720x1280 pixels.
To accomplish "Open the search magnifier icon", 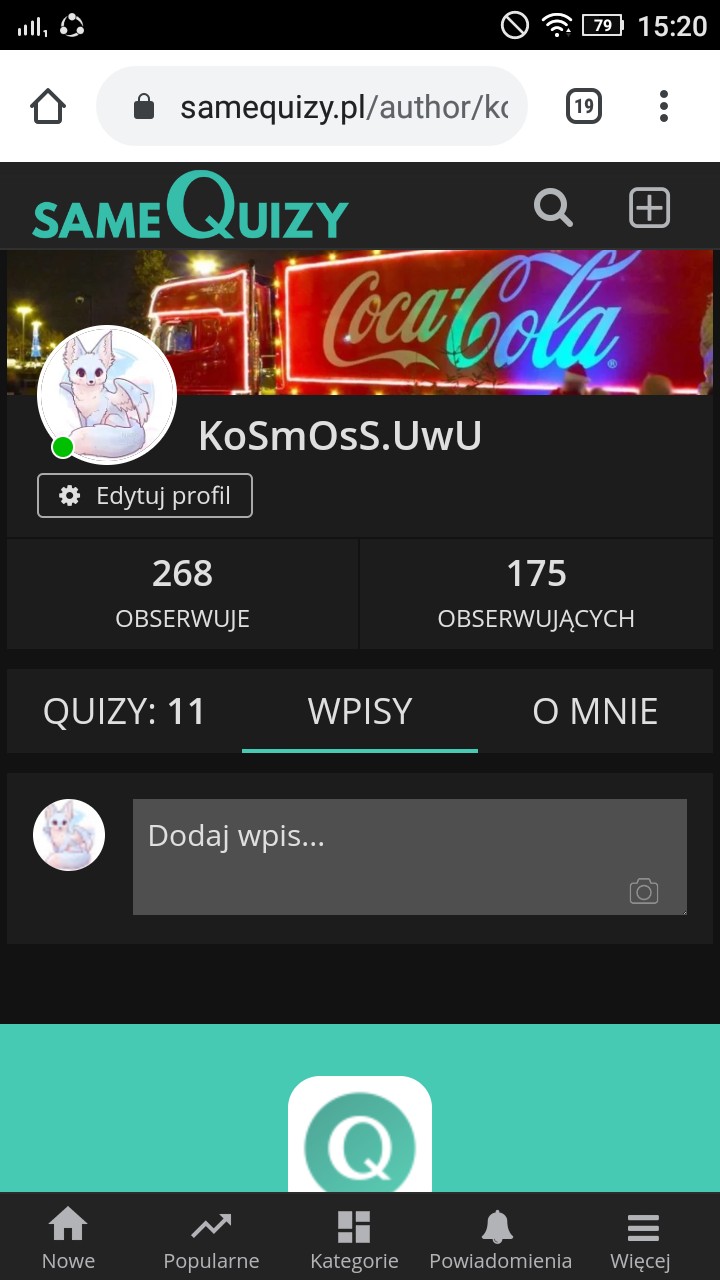I will pos(553,208).
